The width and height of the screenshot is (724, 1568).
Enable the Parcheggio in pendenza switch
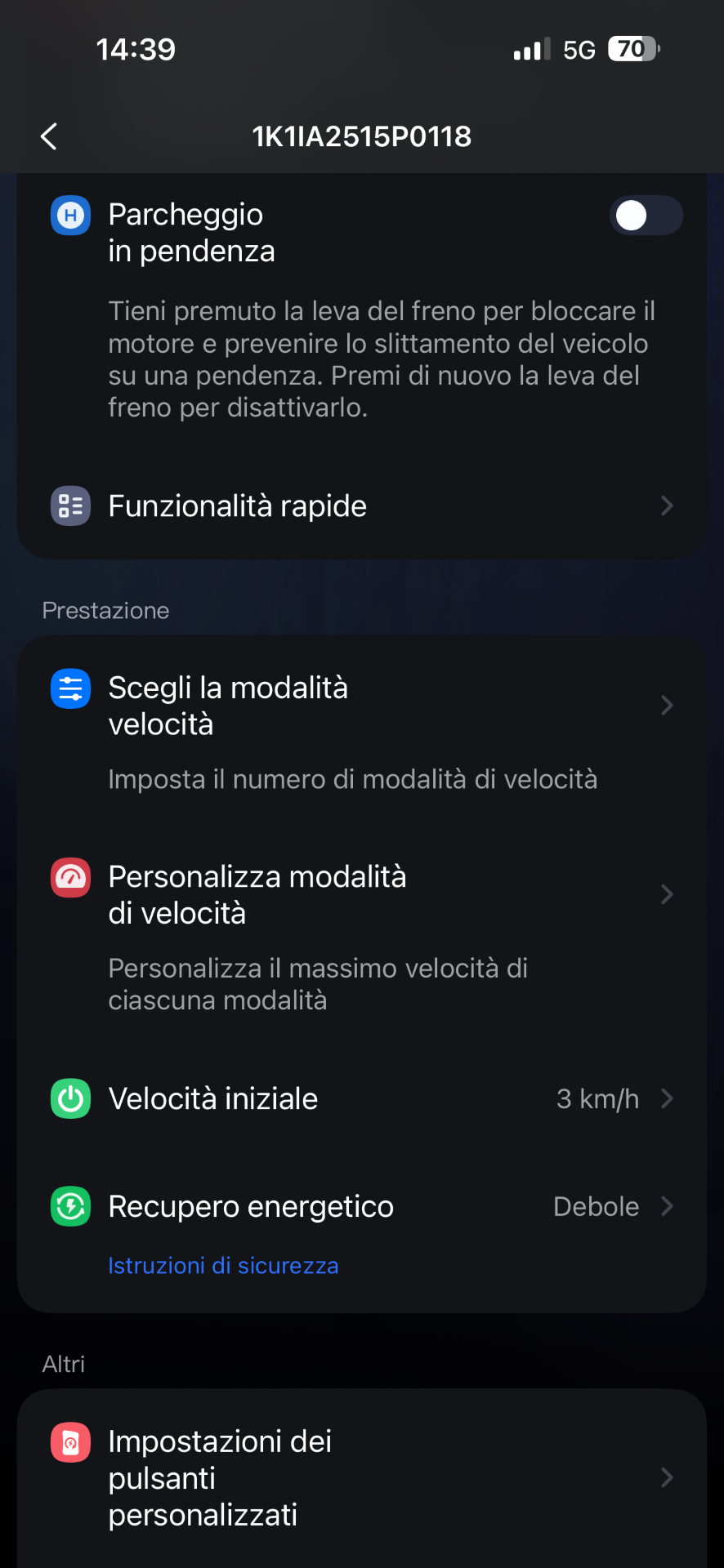[x=646, y=216]
